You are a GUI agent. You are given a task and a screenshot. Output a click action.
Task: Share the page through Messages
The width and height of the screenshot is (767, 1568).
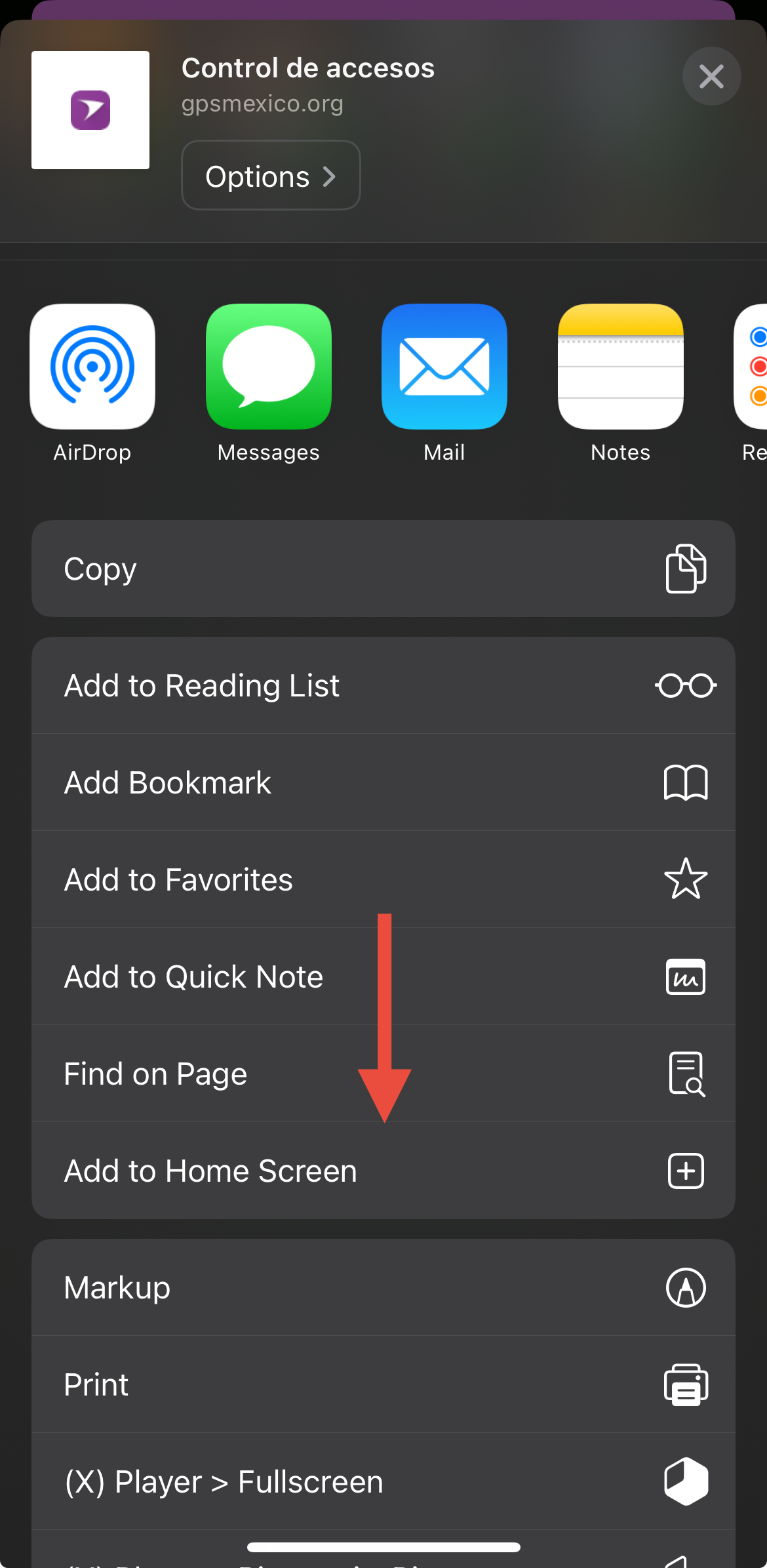point(269,367)
